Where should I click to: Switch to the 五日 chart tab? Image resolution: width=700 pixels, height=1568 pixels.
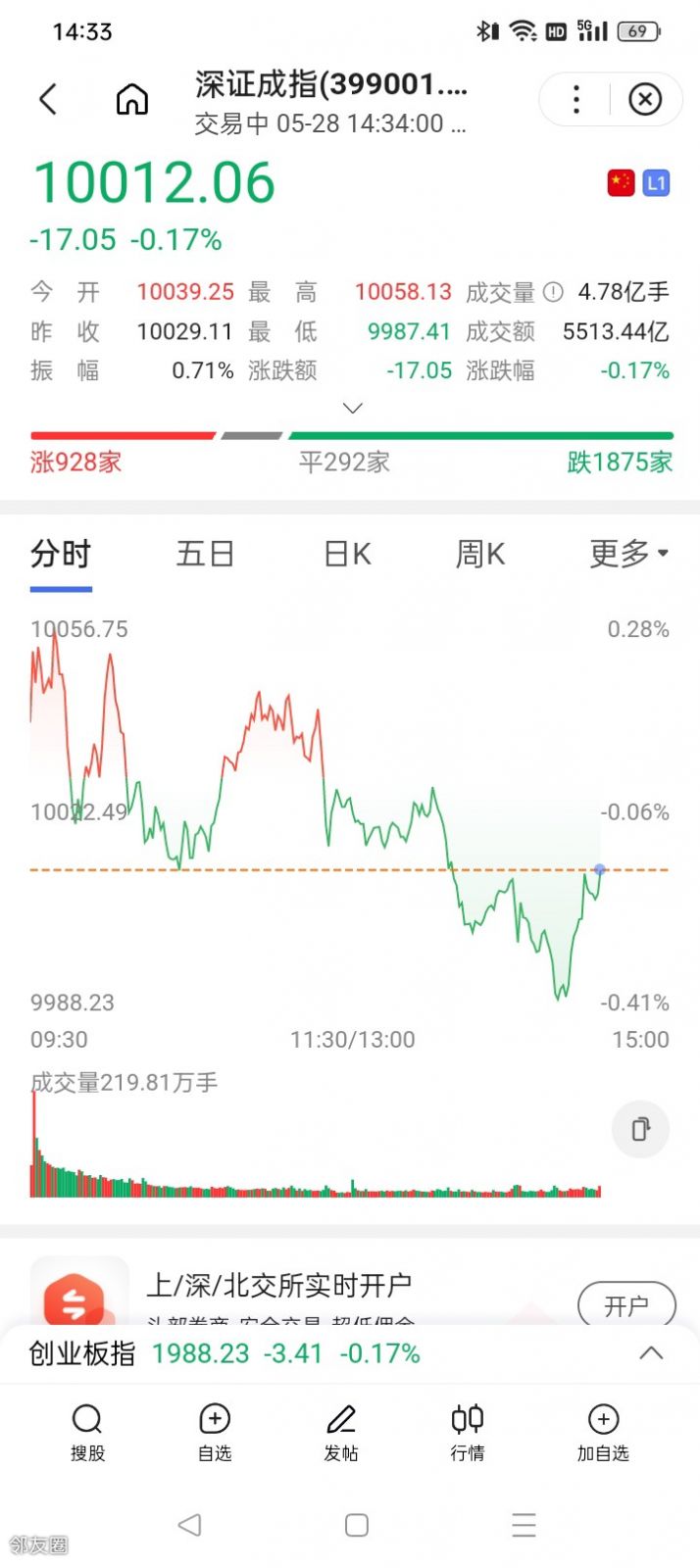pos(205,555)
